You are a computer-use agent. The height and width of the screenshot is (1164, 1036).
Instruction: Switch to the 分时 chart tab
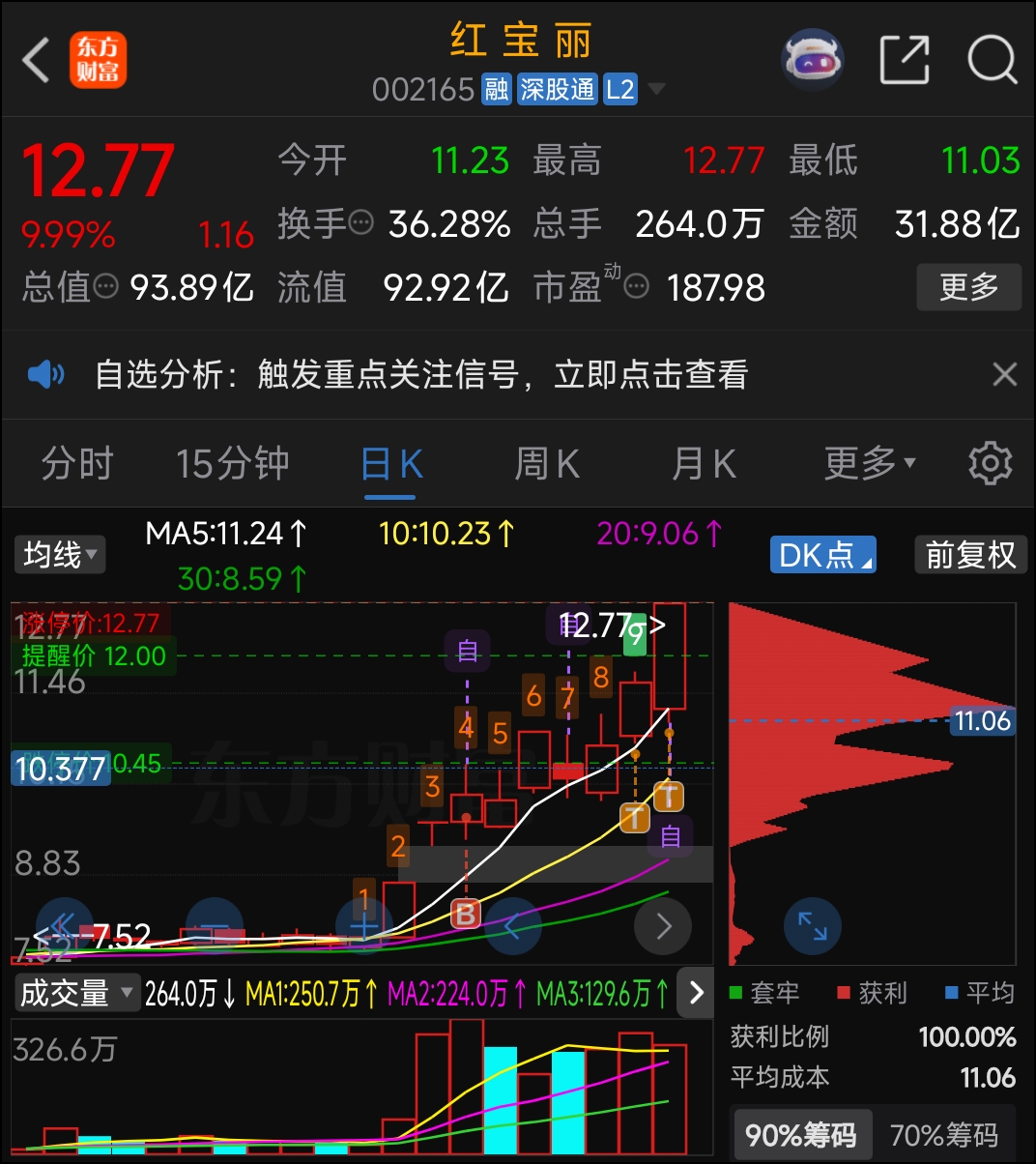77,464
